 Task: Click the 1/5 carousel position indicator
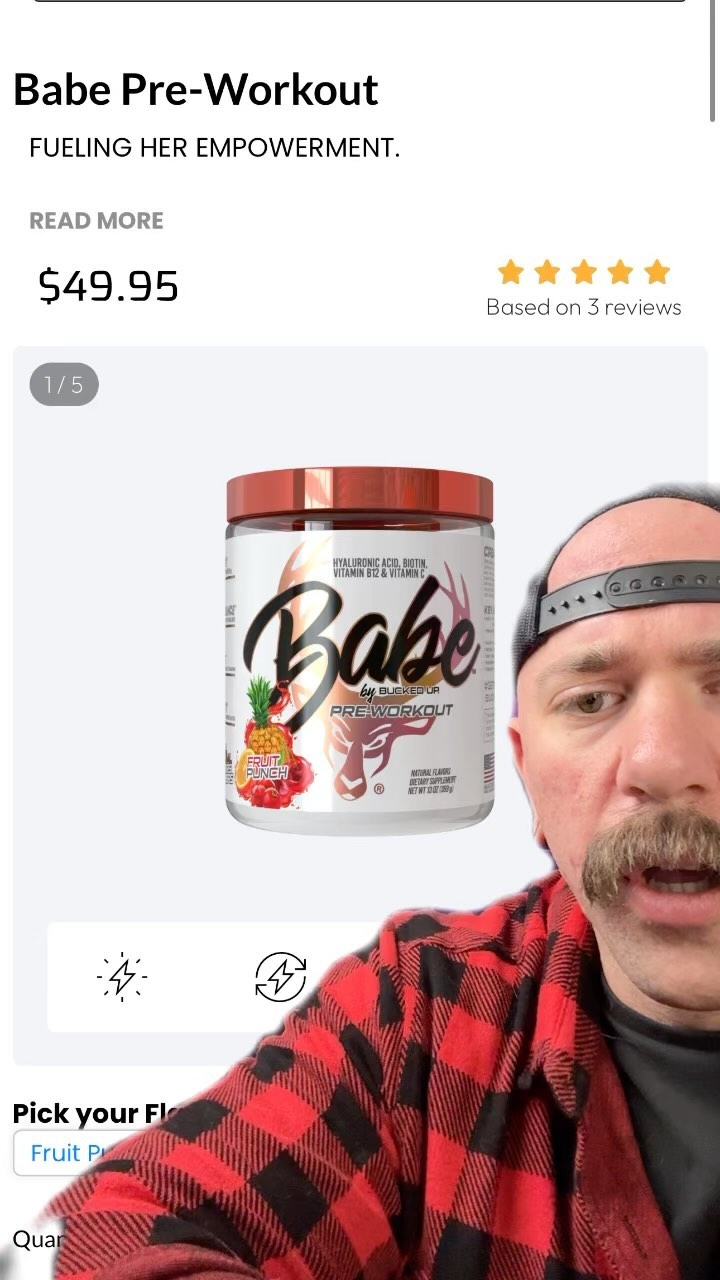[62, 384]
